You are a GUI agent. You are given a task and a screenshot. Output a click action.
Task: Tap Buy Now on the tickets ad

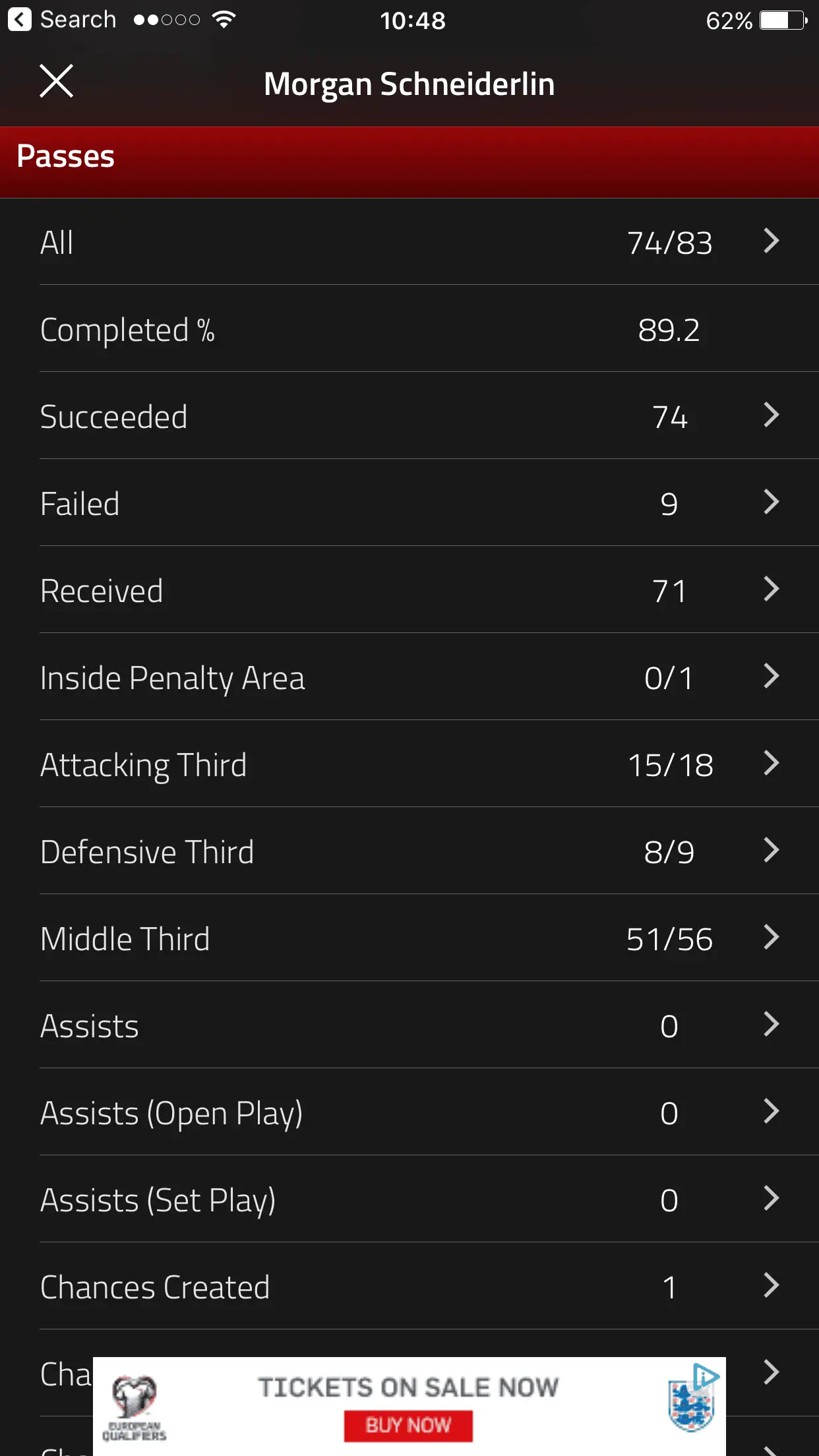(408, 1426)
